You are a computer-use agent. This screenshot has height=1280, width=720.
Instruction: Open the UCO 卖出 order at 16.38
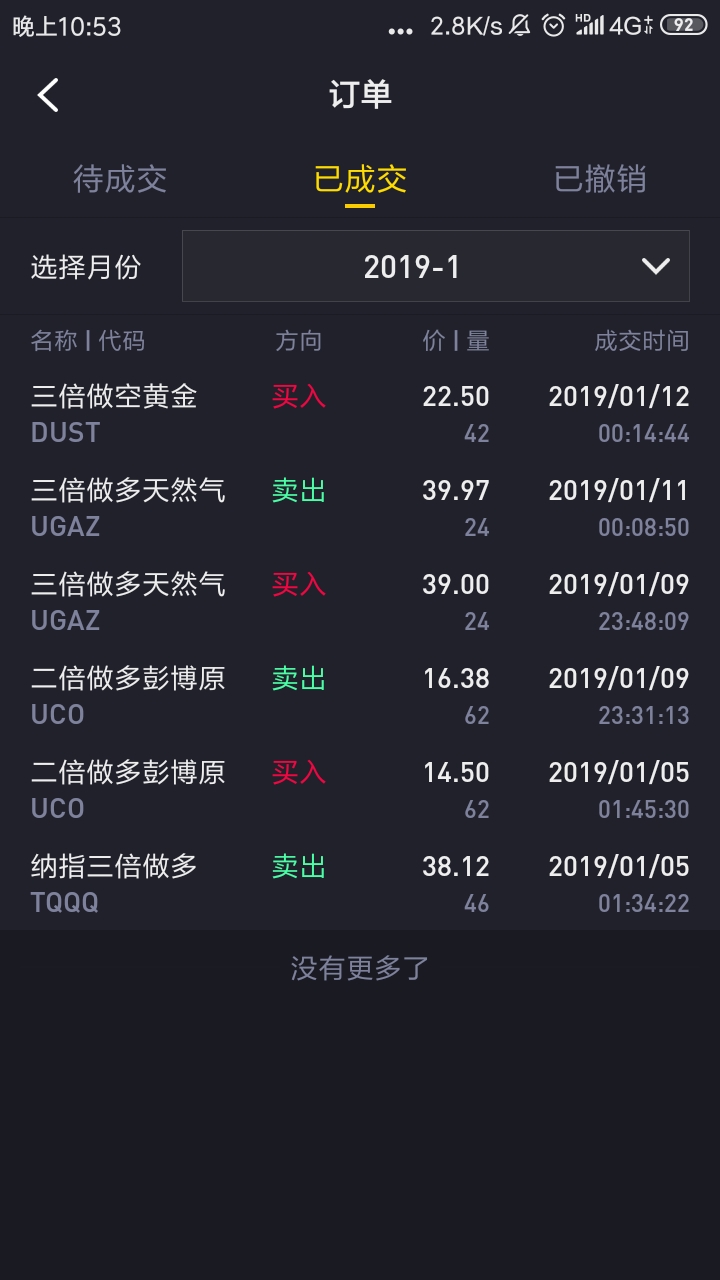pyautogui.click(x=360, y=695)
